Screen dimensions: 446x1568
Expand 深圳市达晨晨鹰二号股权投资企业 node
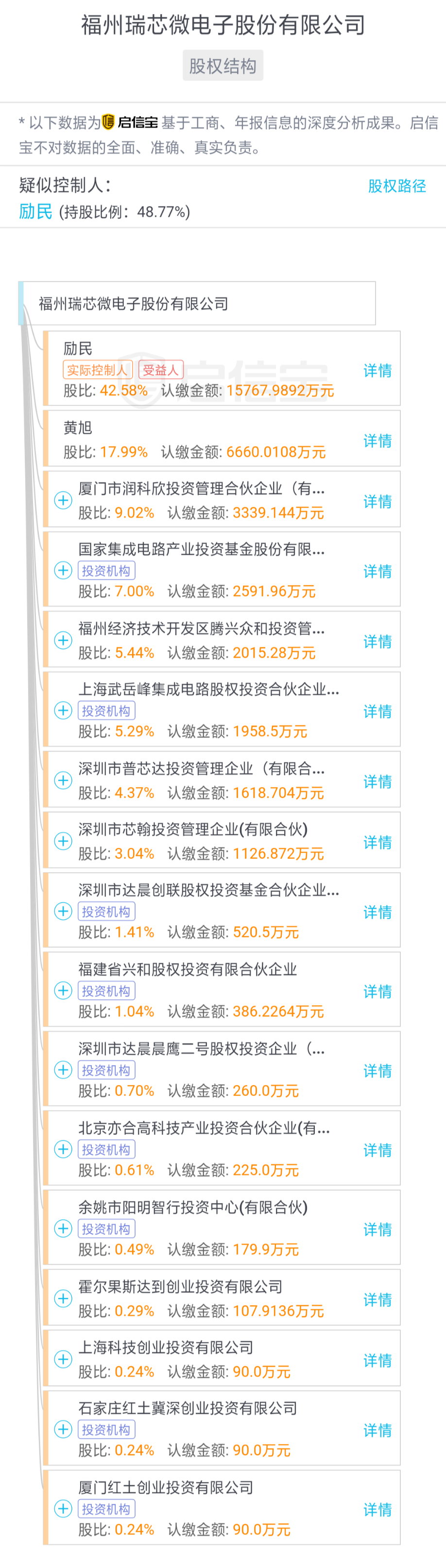(x=63, y=1069)
